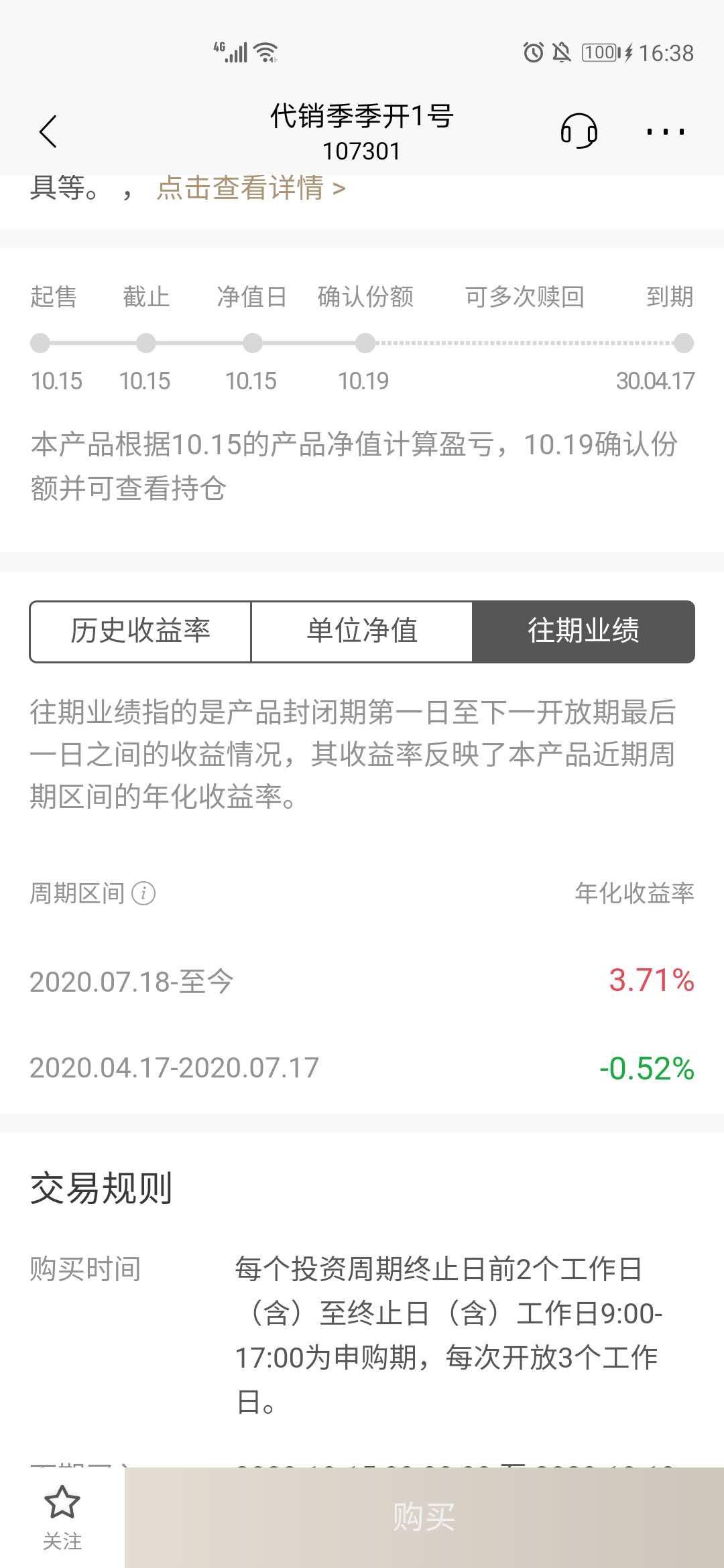Image resolution: width=724 pixels, height=1568 pixels.
Task: Tap the 购买 button
Action: click(424, 1517)
